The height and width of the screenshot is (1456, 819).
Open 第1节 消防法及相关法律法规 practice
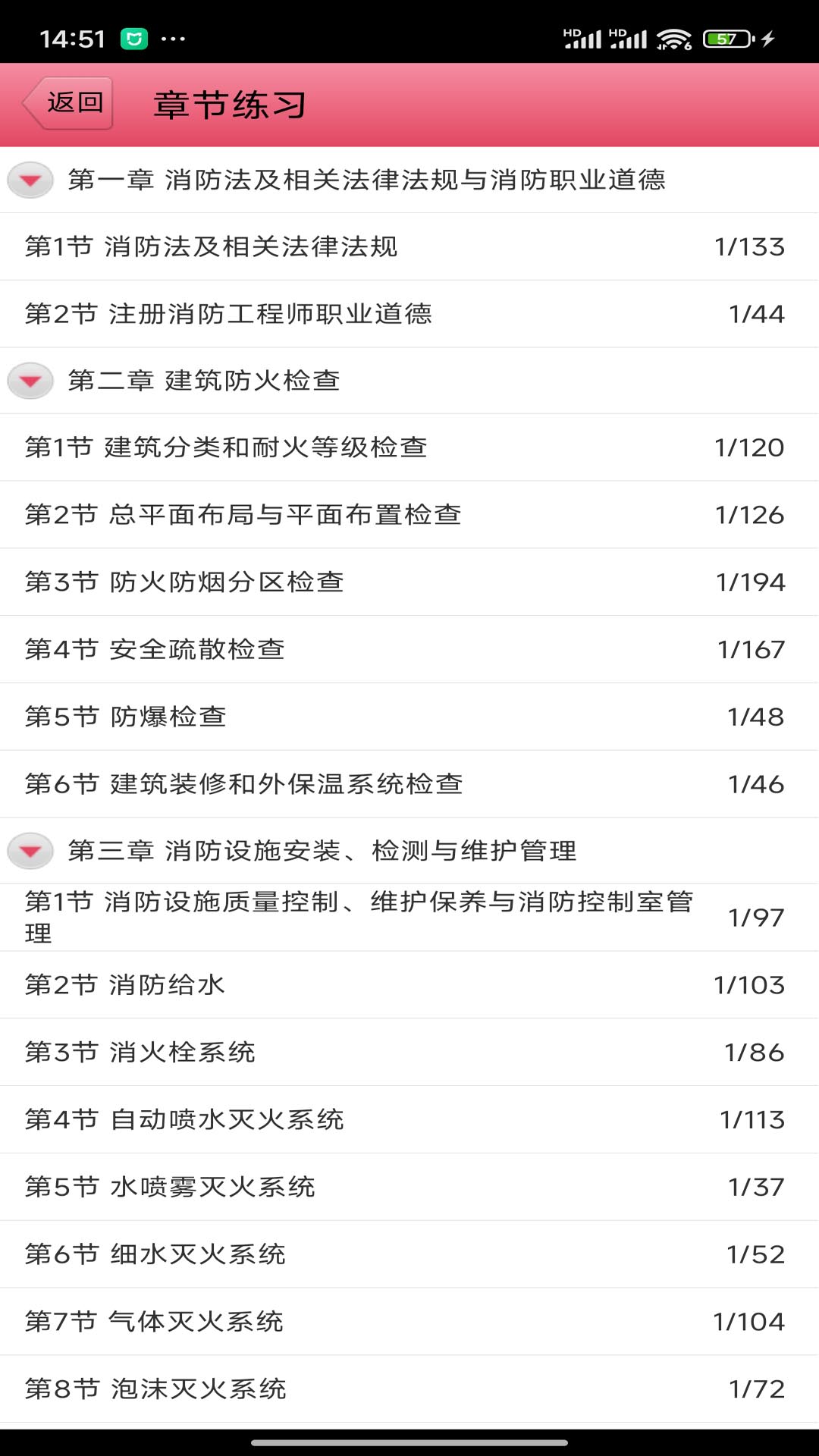tap(303, 246)
